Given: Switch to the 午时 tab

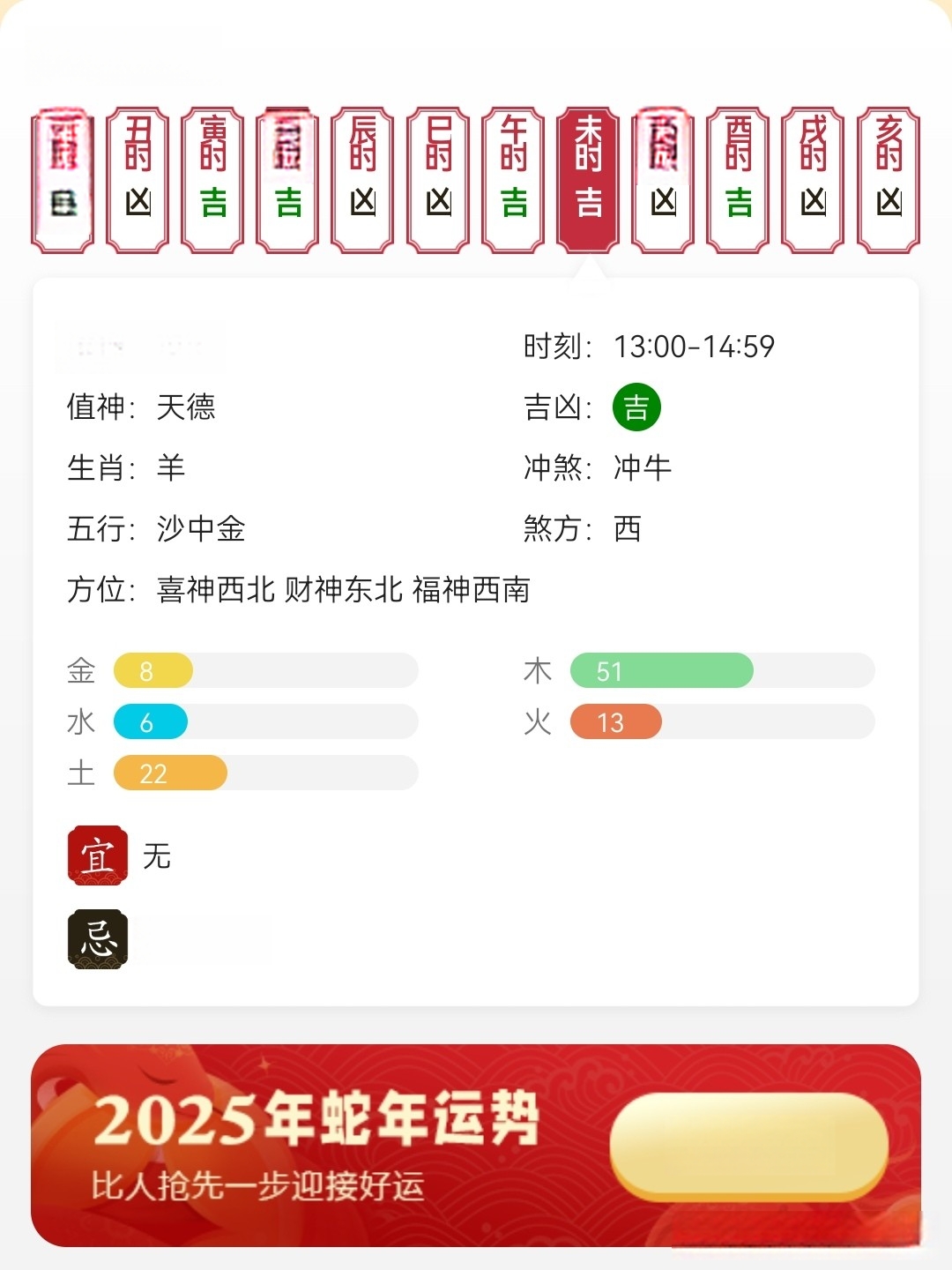Looking at the screenshot, I should pyautogui.click(x=513, y=180).
